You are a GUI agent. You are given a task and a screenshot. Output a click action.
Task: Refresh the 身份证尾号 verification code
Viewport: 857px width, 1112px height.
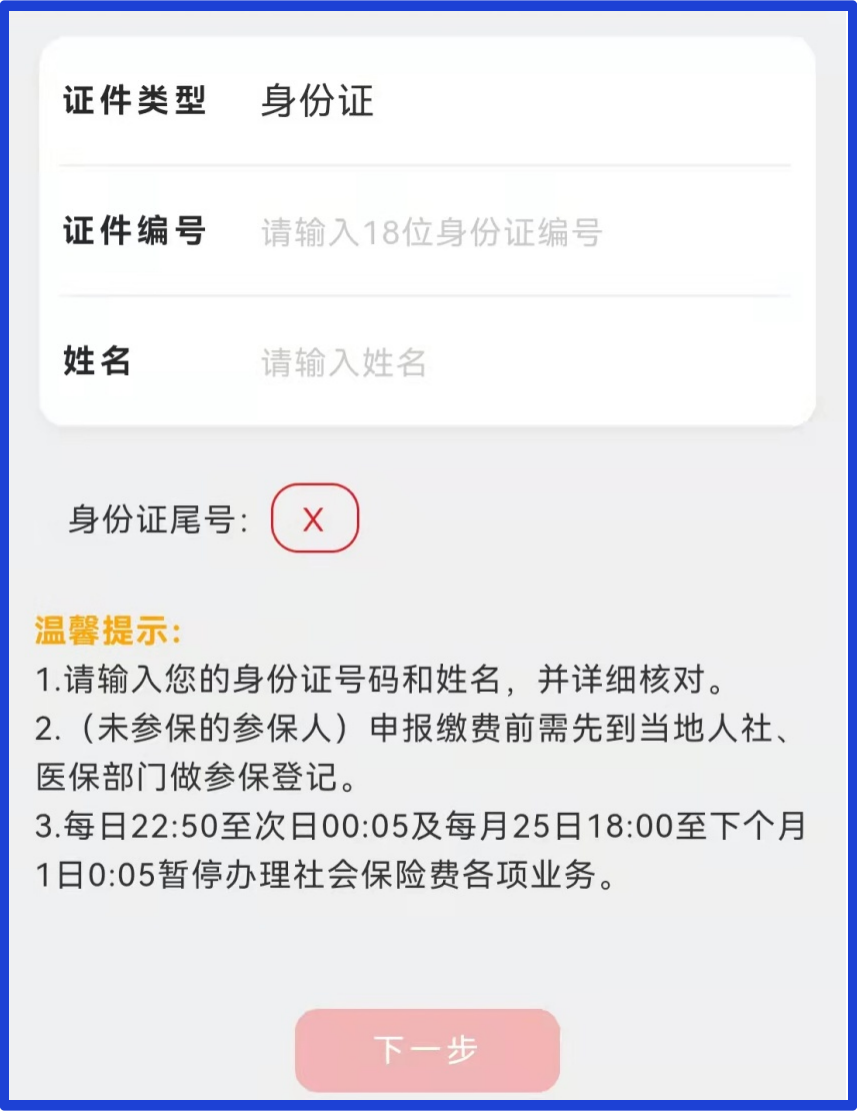(314, 518)
